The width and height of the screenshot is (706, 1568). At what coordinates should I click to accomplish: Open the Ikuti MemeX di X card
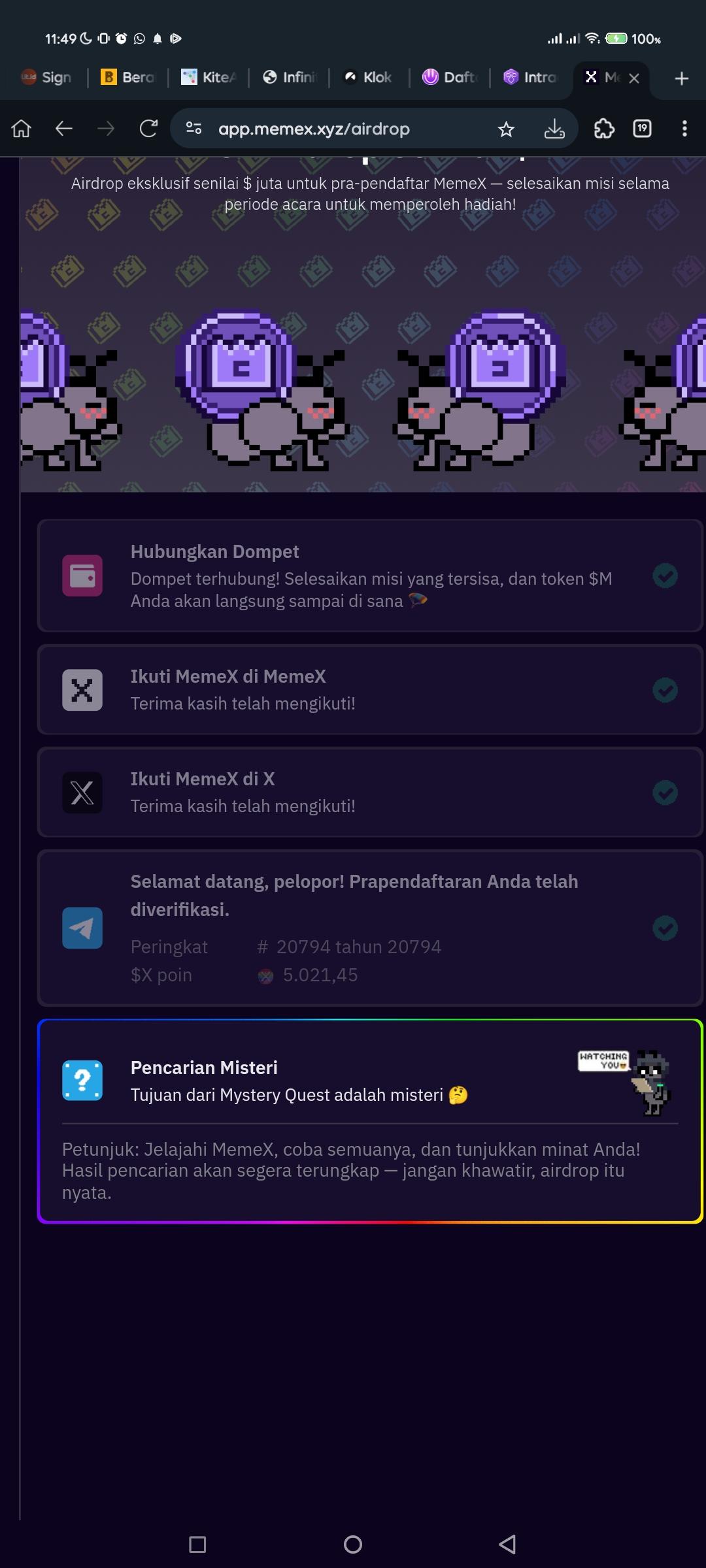pyautogui.click(x=370, y=792)
